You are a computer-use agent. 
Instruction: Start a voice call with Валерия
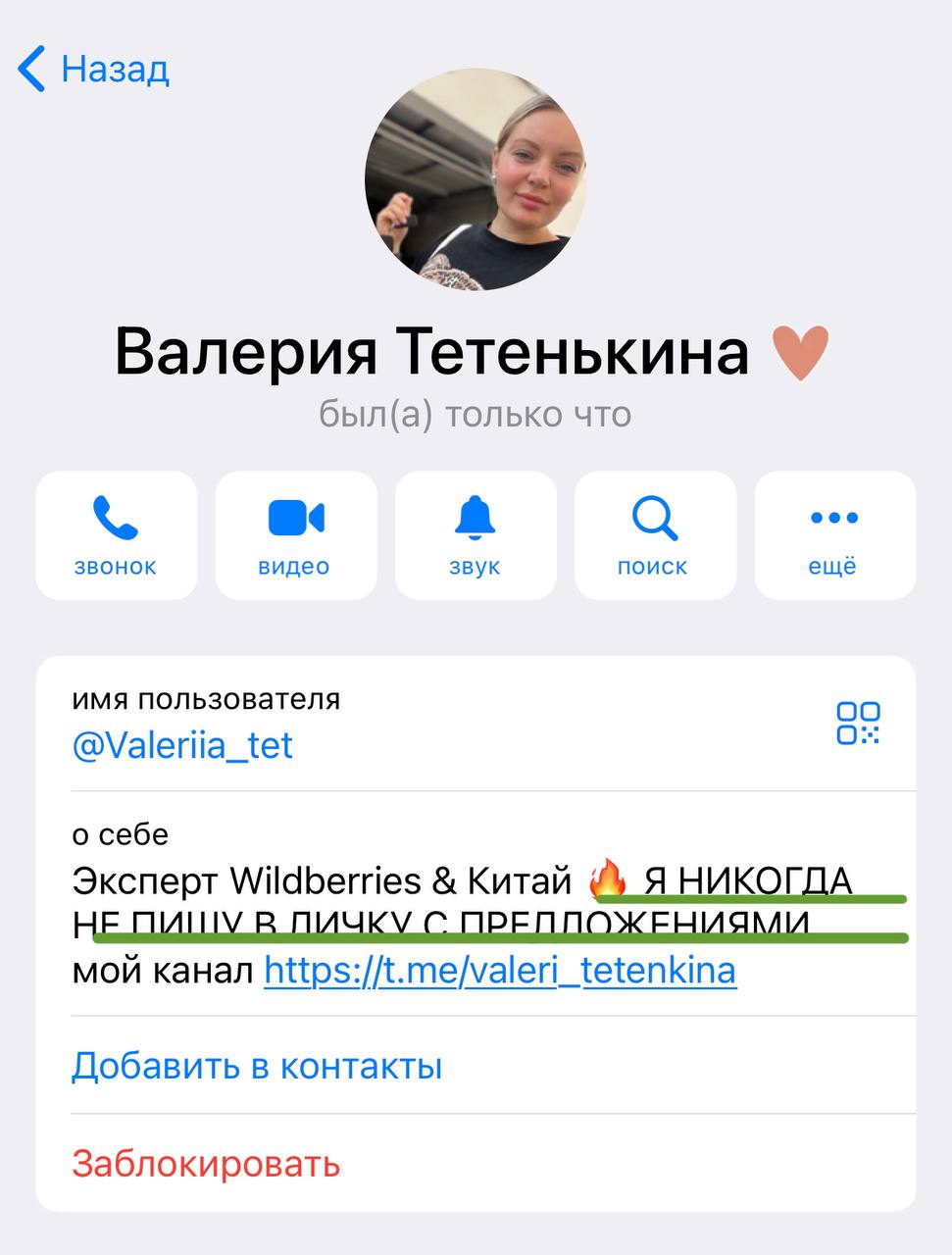click(115, 534)
